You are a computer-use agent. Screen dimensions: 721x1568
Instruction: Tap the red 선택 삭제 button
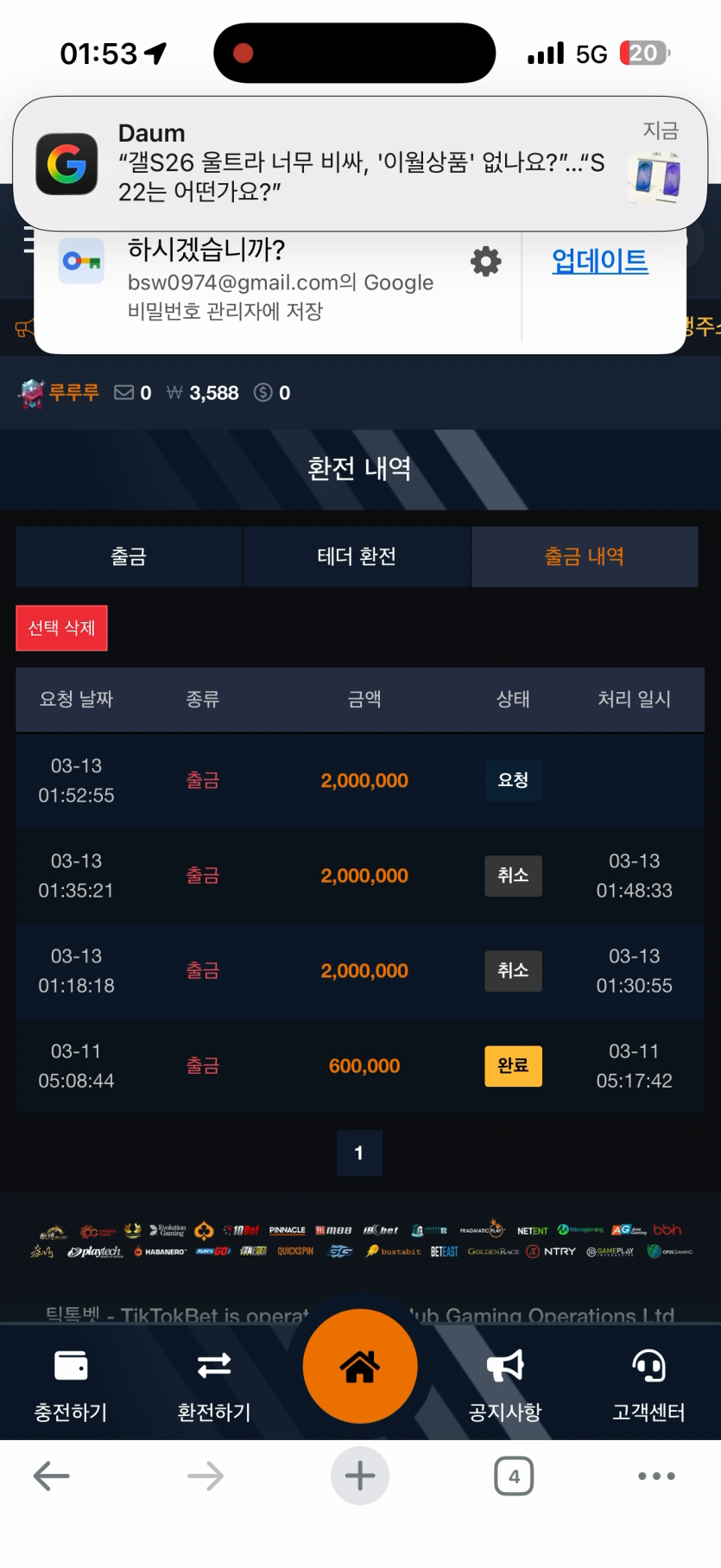(61, 628)
